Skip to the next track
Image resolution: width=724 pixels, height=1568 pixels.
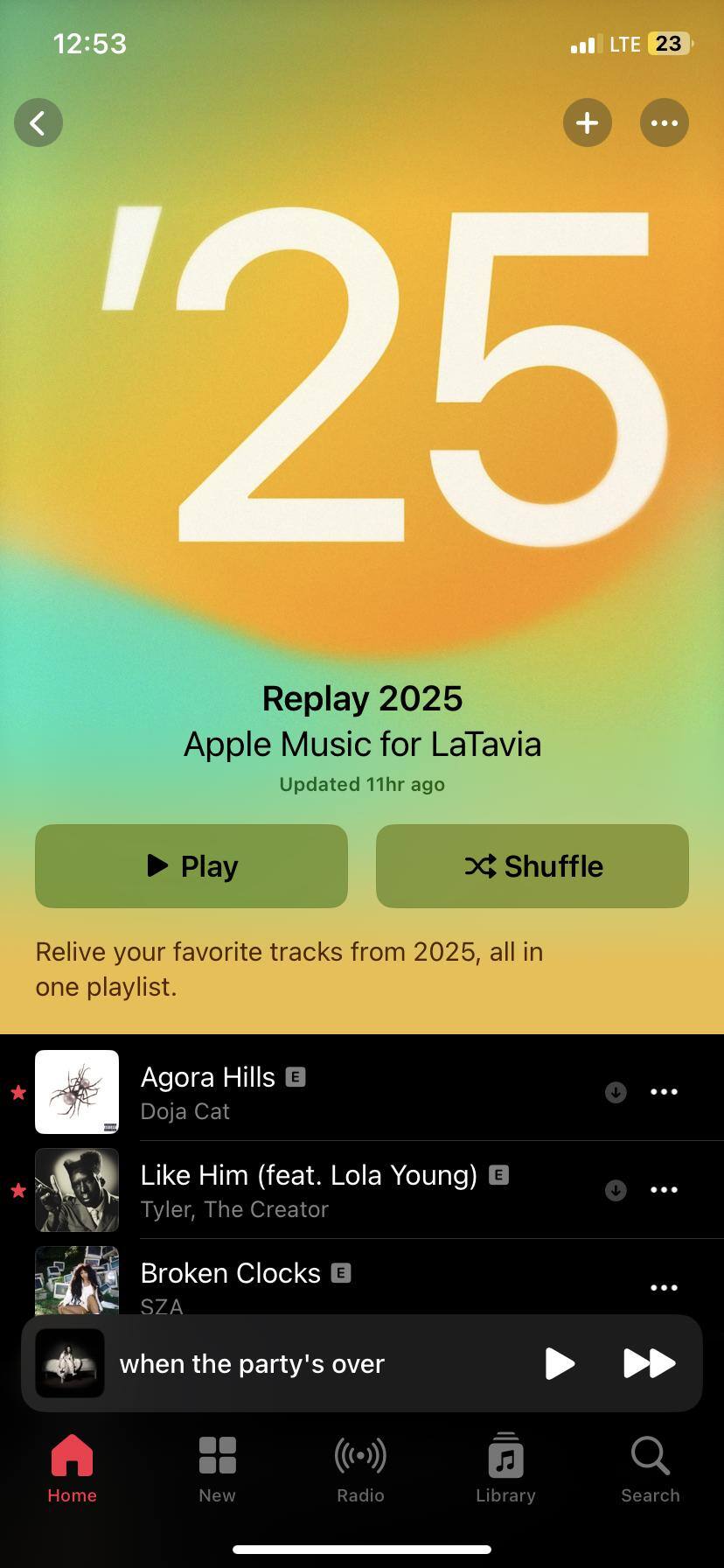pos(649,1363)
